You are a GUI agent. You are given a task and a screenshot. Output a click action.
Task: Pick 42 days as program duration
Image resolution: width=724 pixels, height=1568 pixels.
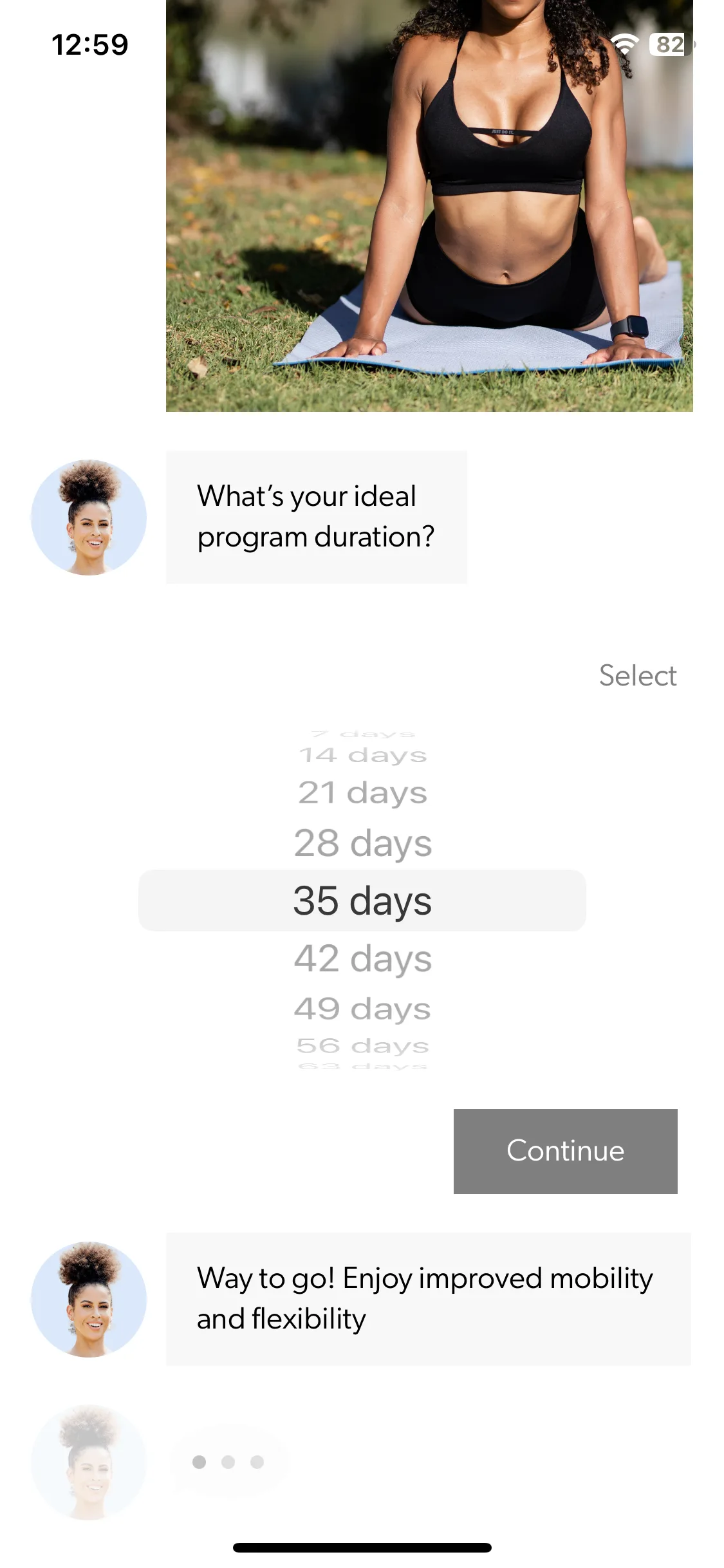[362, 959]
